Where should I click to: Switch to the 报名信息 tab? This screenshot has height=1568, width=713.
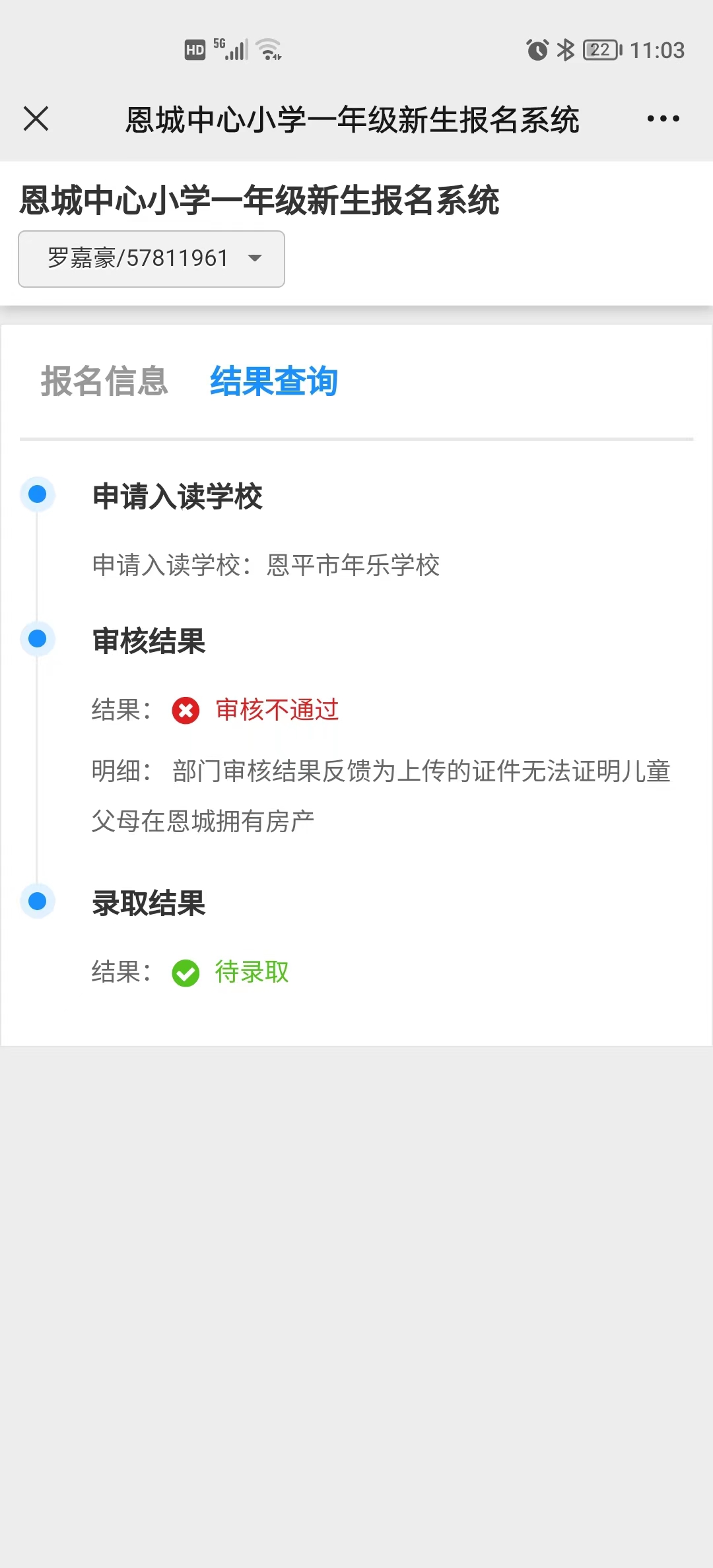click(104, 381)
